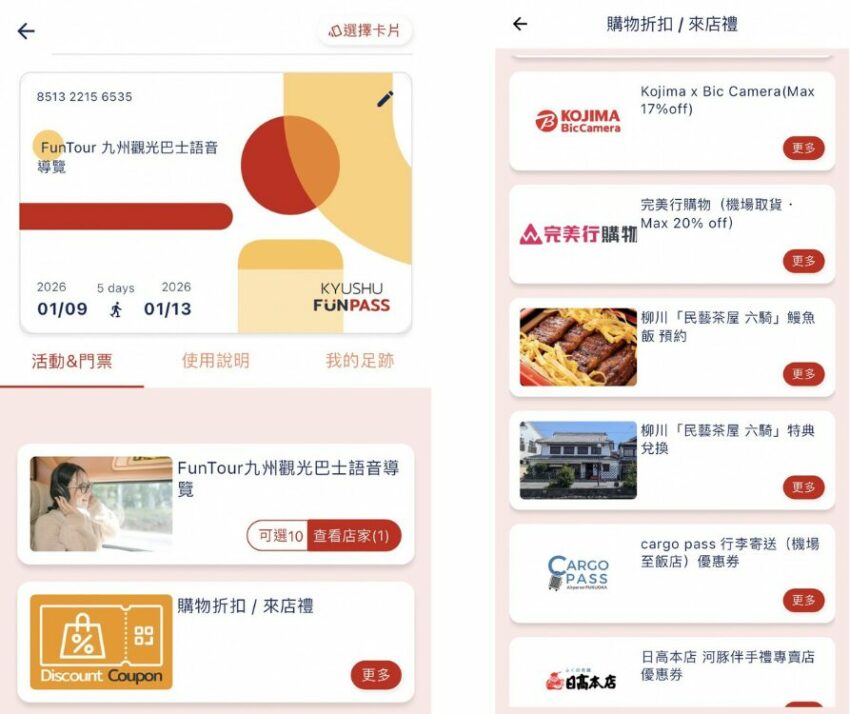Tap 更多 for cargo pass 行李寄送
This screenshot has width=850, height=714.
pyautogui.click(x=803, y=600)
